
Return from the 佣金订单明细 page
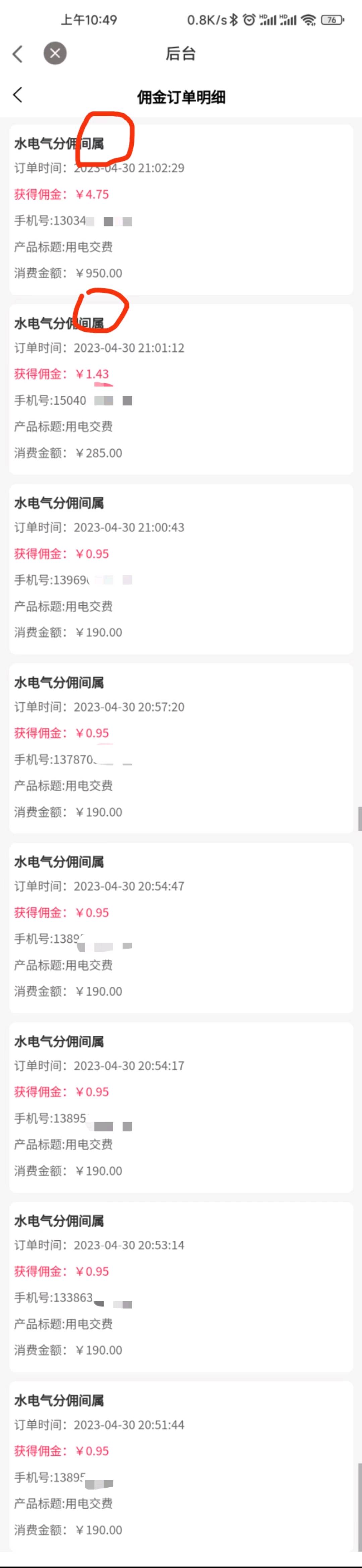click(x=18, y=95)
